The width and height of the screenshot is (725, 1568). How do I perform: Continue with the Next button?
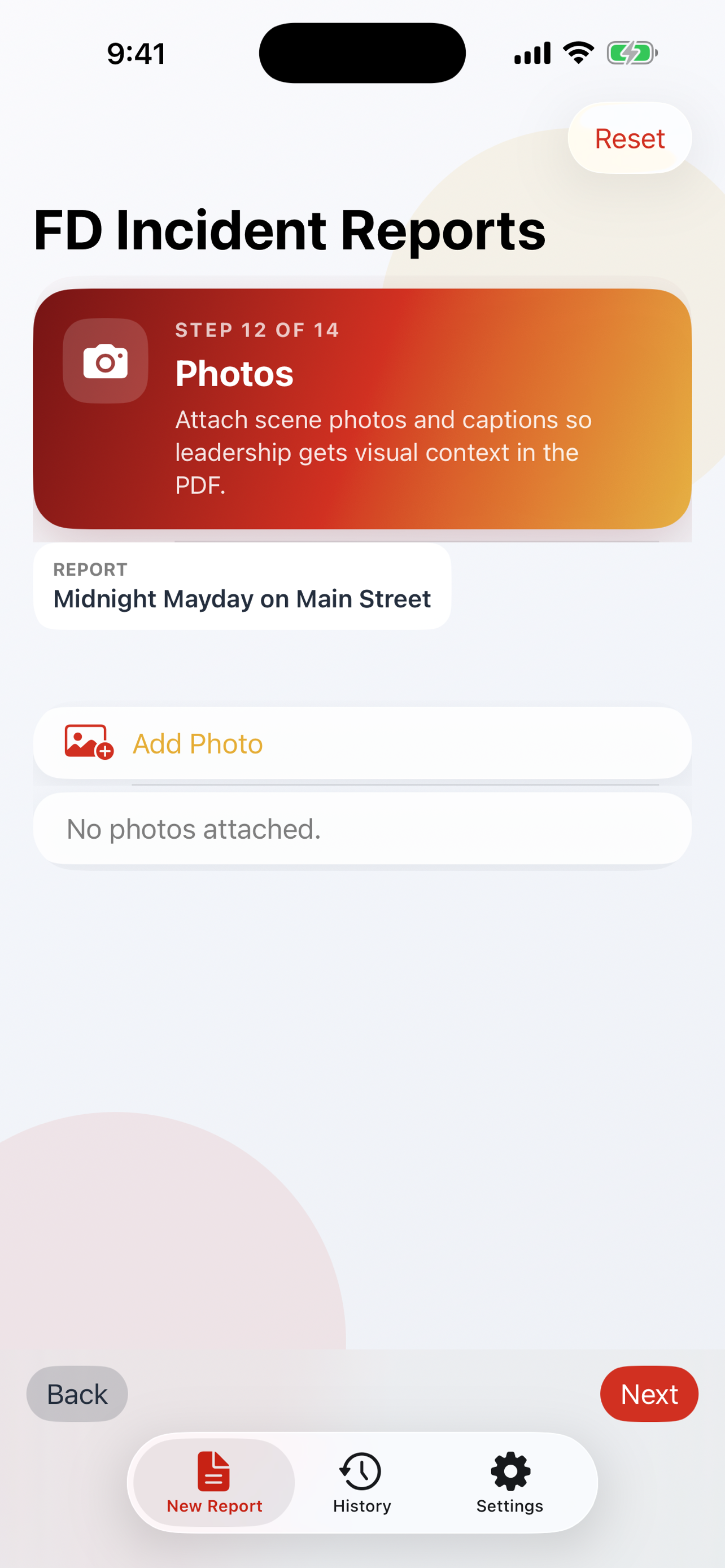point(648,1393)
